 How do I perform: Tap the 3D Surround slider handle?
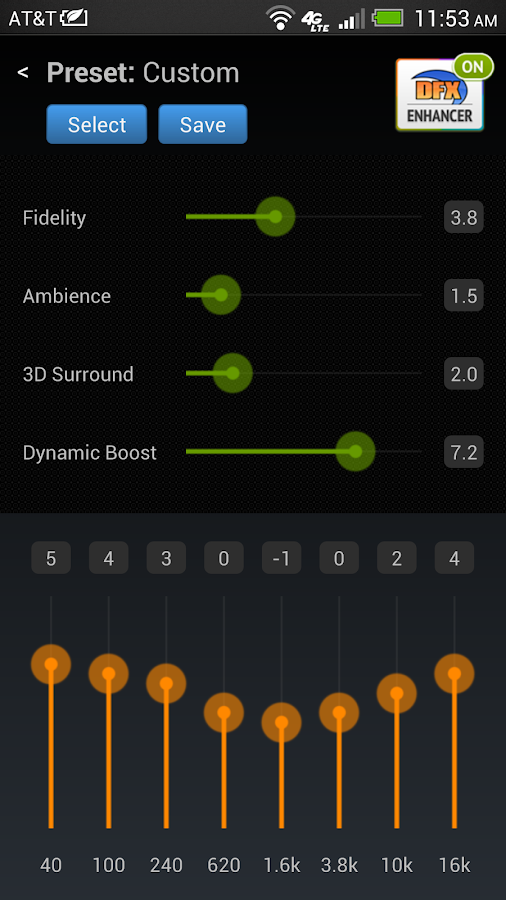coord(232,373)
